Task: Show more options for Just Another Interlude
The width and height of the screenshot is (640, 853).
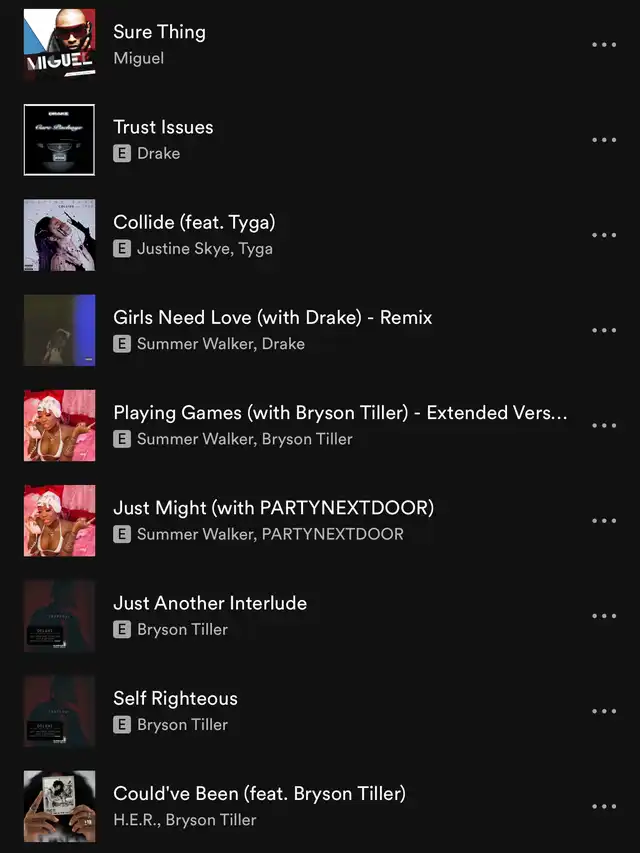Action: click(x=604, y=616)
